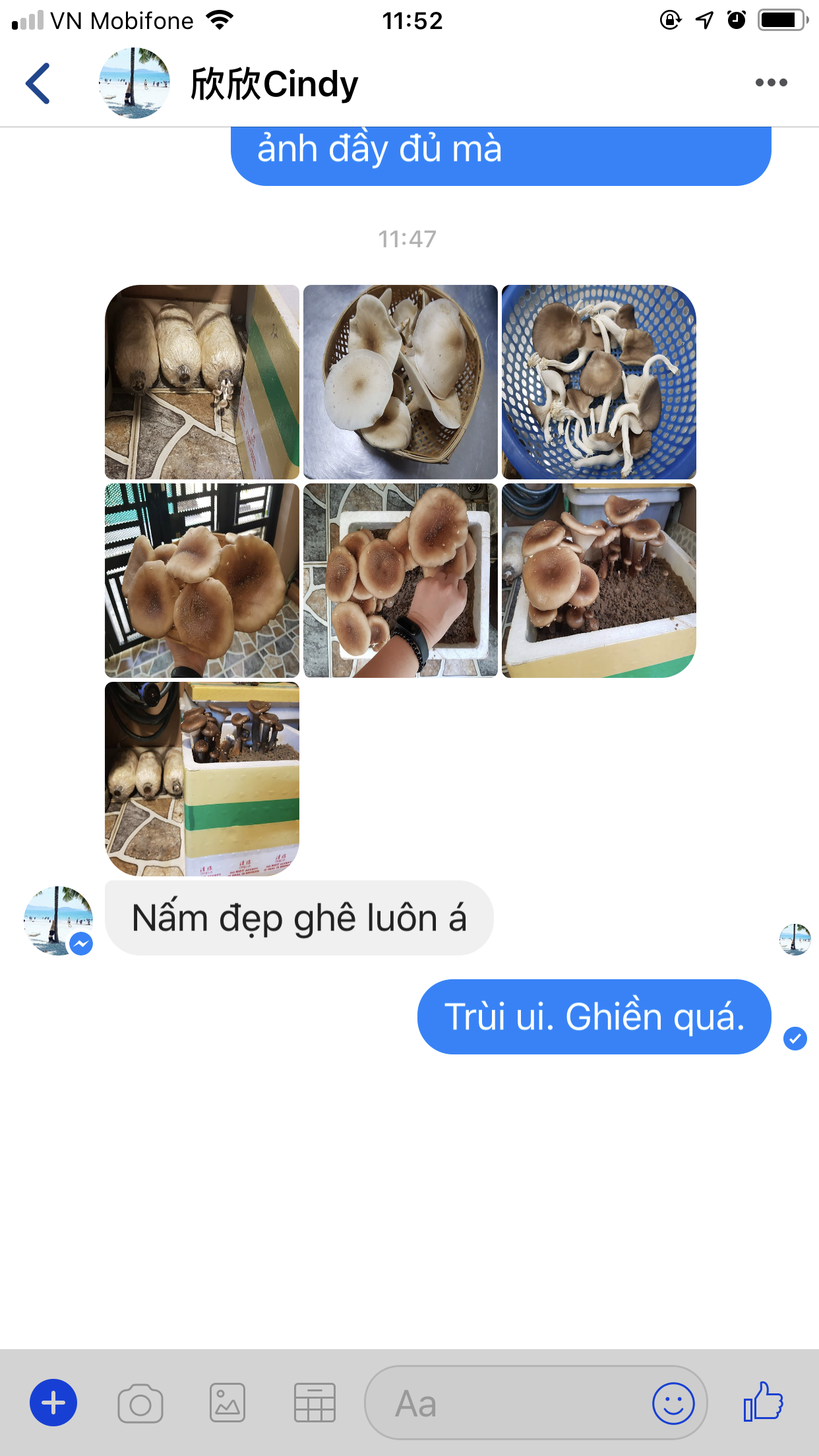Open the photo gallery picker
Screen dimensions: 819x1456
(228, 1403)
